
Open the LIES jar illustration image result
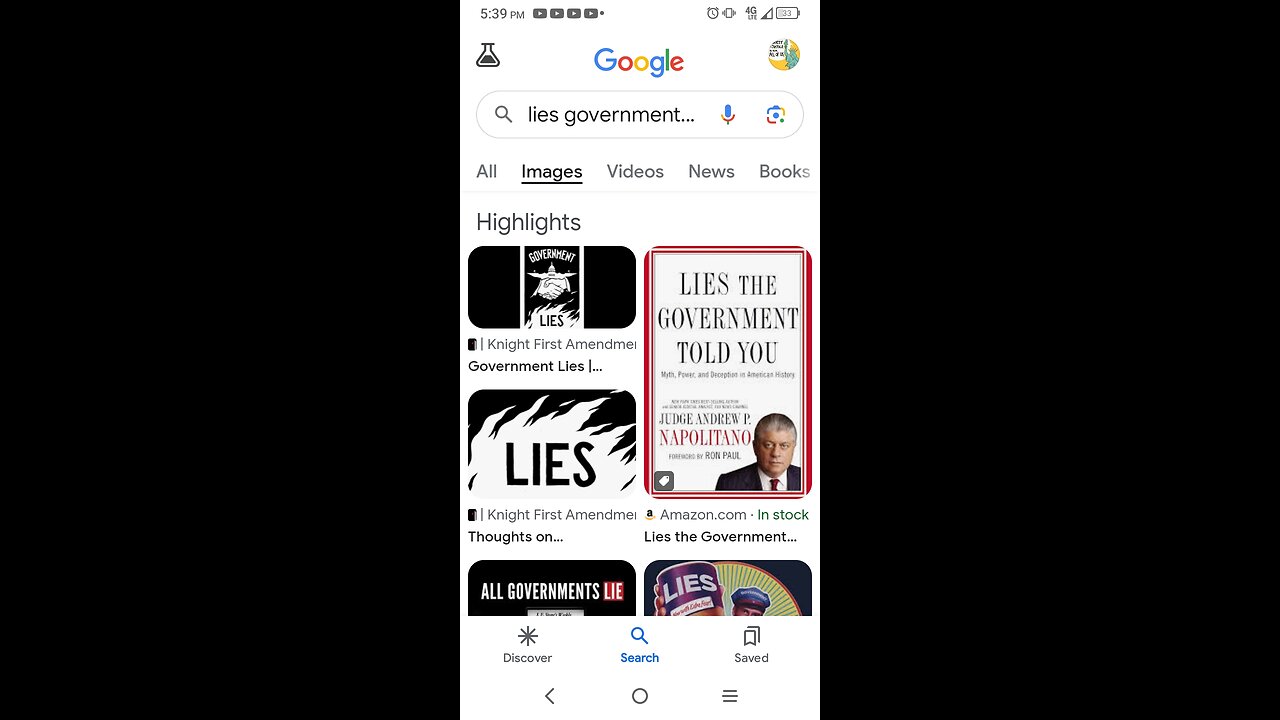point(728,589)
